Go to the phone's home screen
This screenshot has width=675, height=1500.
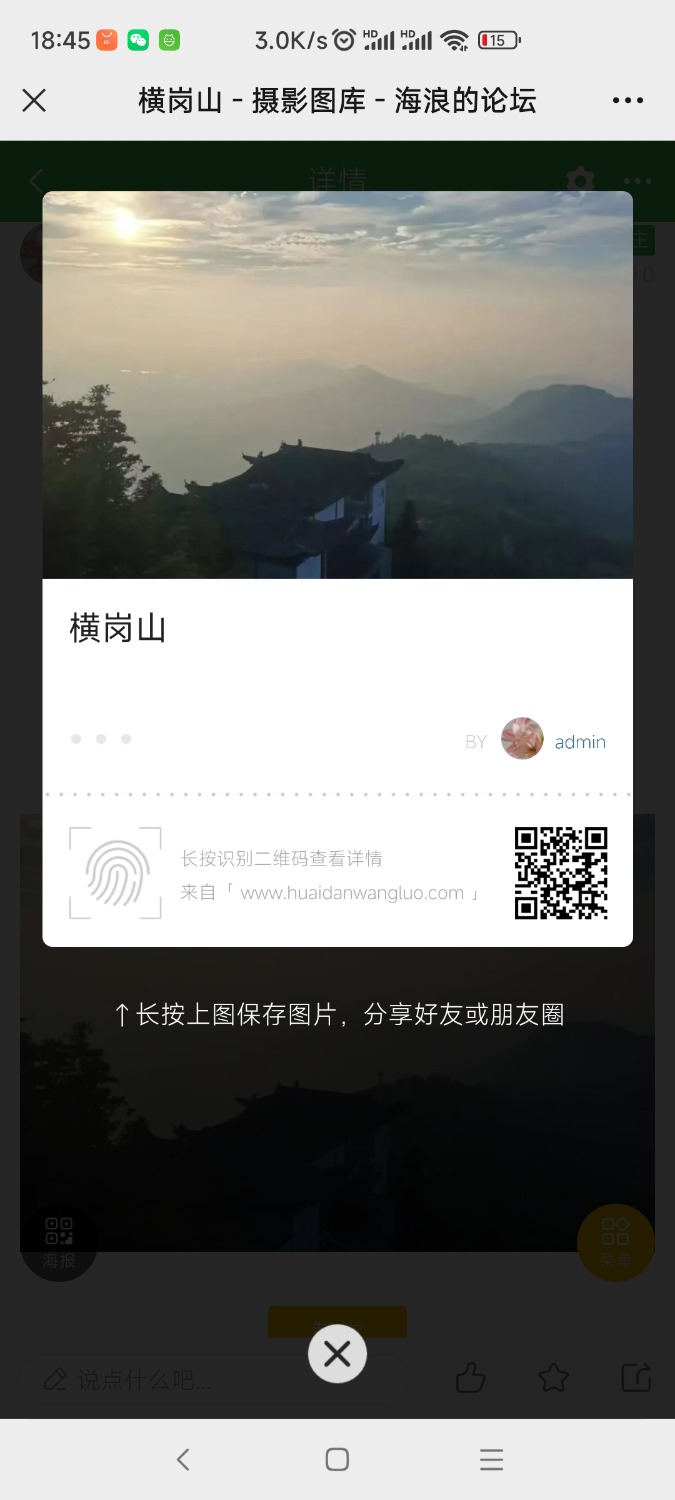[337, 1460]
